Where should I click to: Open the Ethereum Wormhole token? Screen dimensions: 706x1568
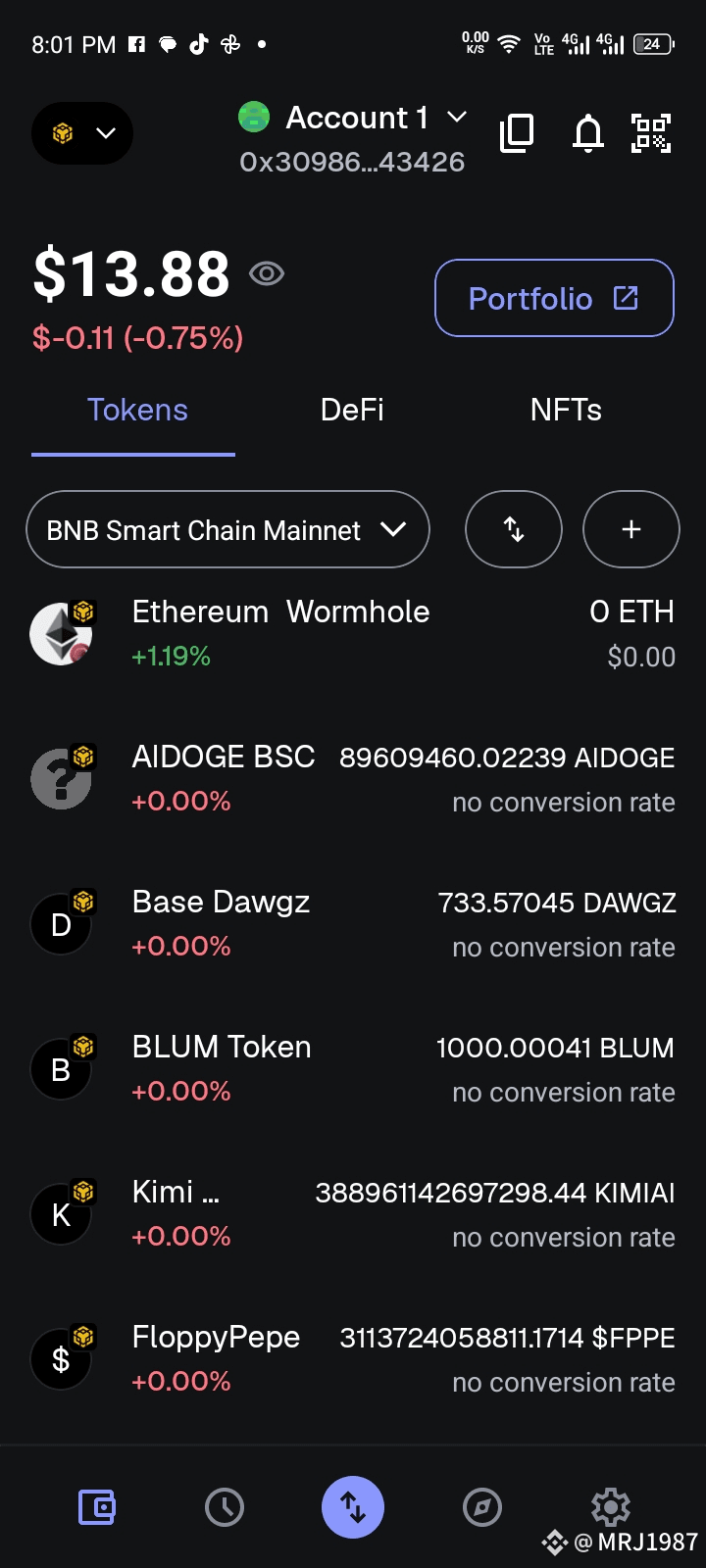coord(353,633)
